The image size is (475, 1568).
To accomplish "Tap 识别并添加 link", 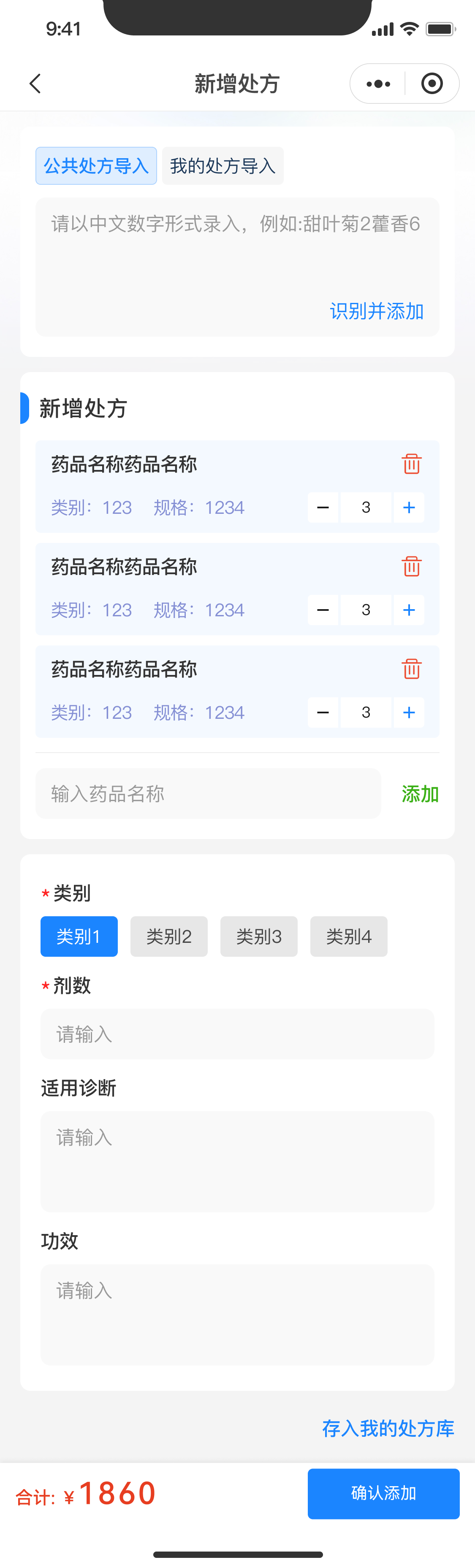I will (x=376, y=311).
